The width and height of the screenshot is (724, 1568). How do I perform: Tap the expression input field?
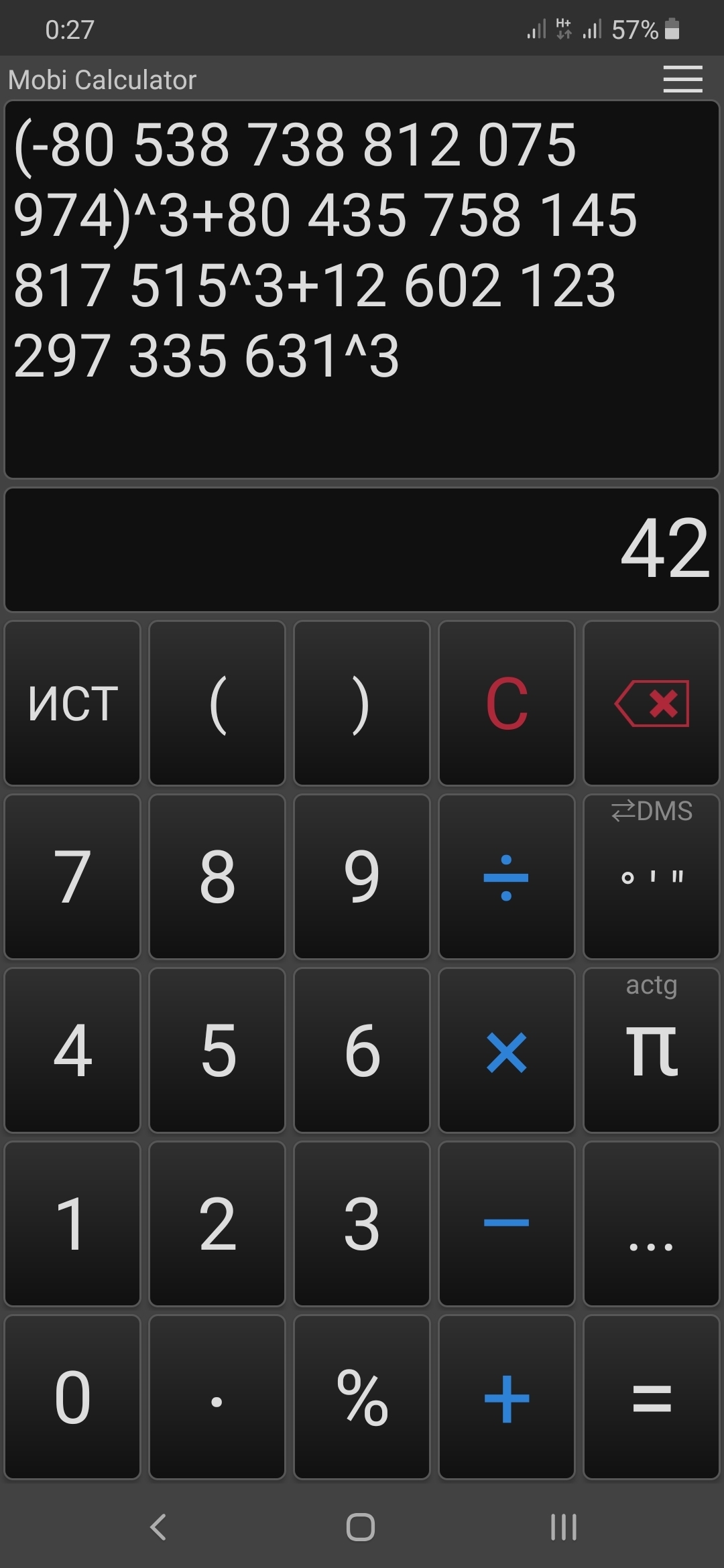[362, 289]
